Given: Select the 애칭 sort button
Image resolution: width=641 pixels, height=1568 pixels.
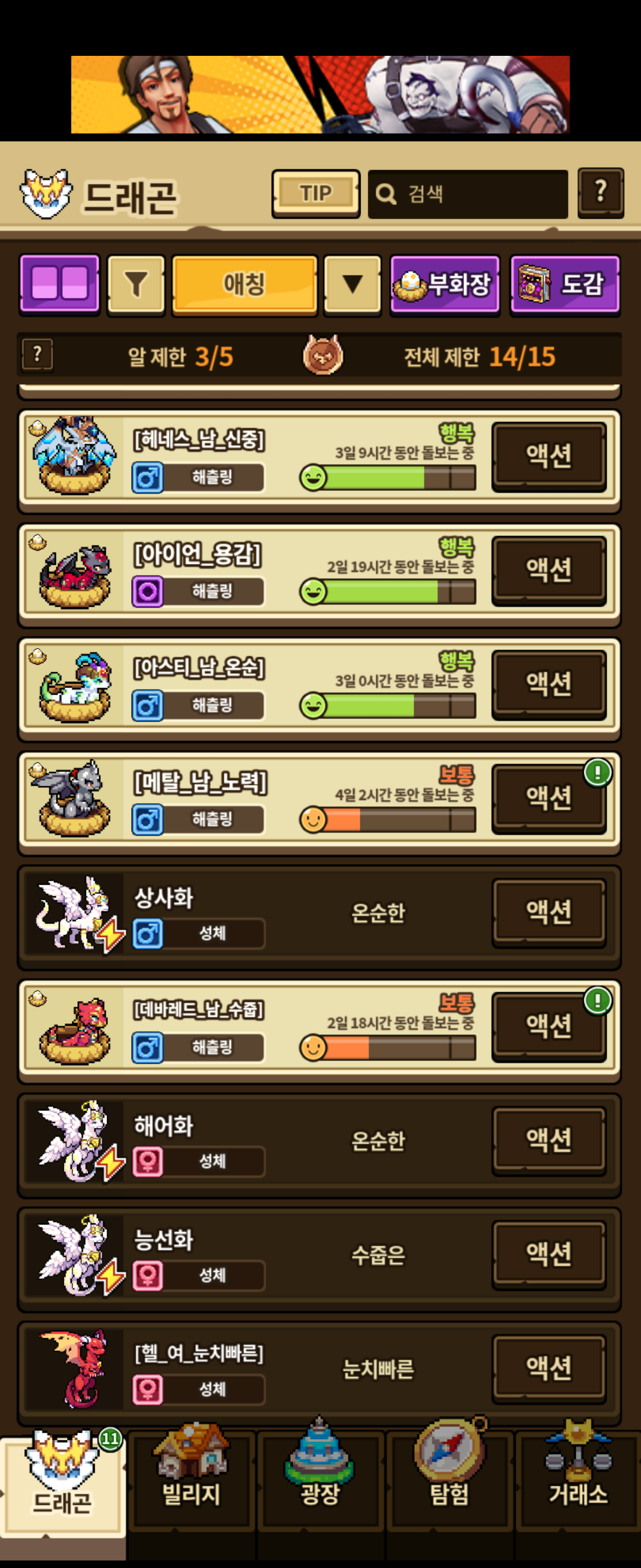Looking at the screenshot, I should (245, 284).
